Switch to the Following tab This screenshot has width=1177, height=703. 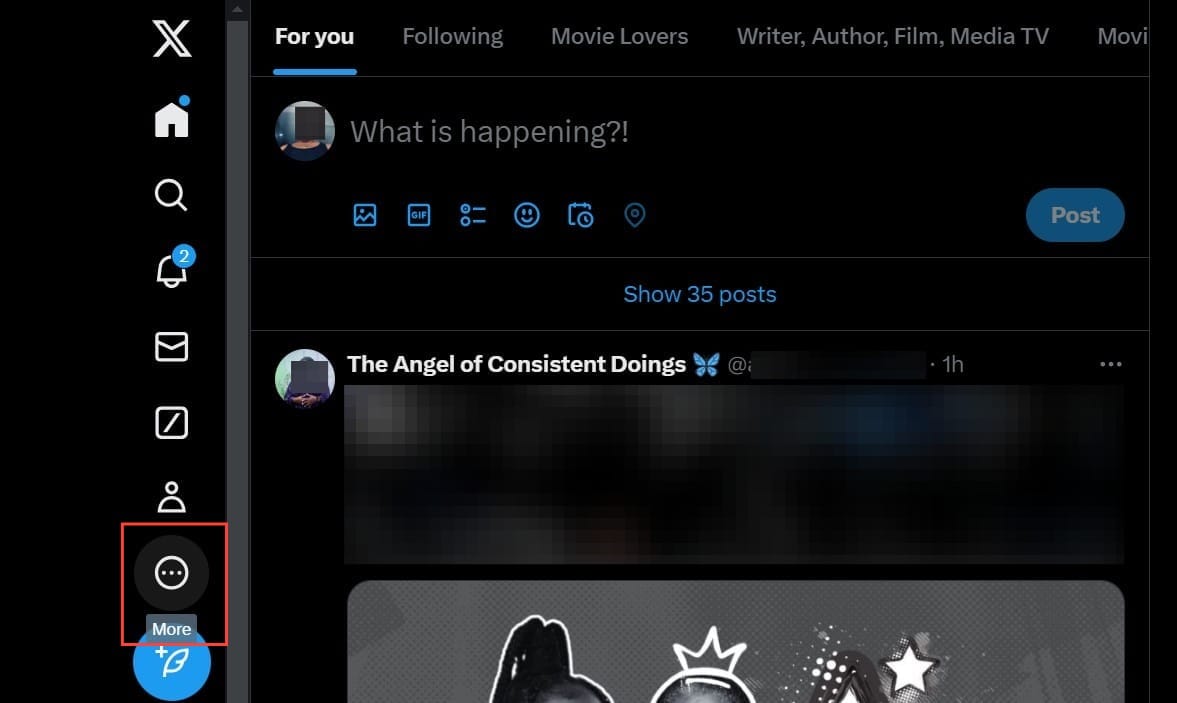(x=452, y=37)
